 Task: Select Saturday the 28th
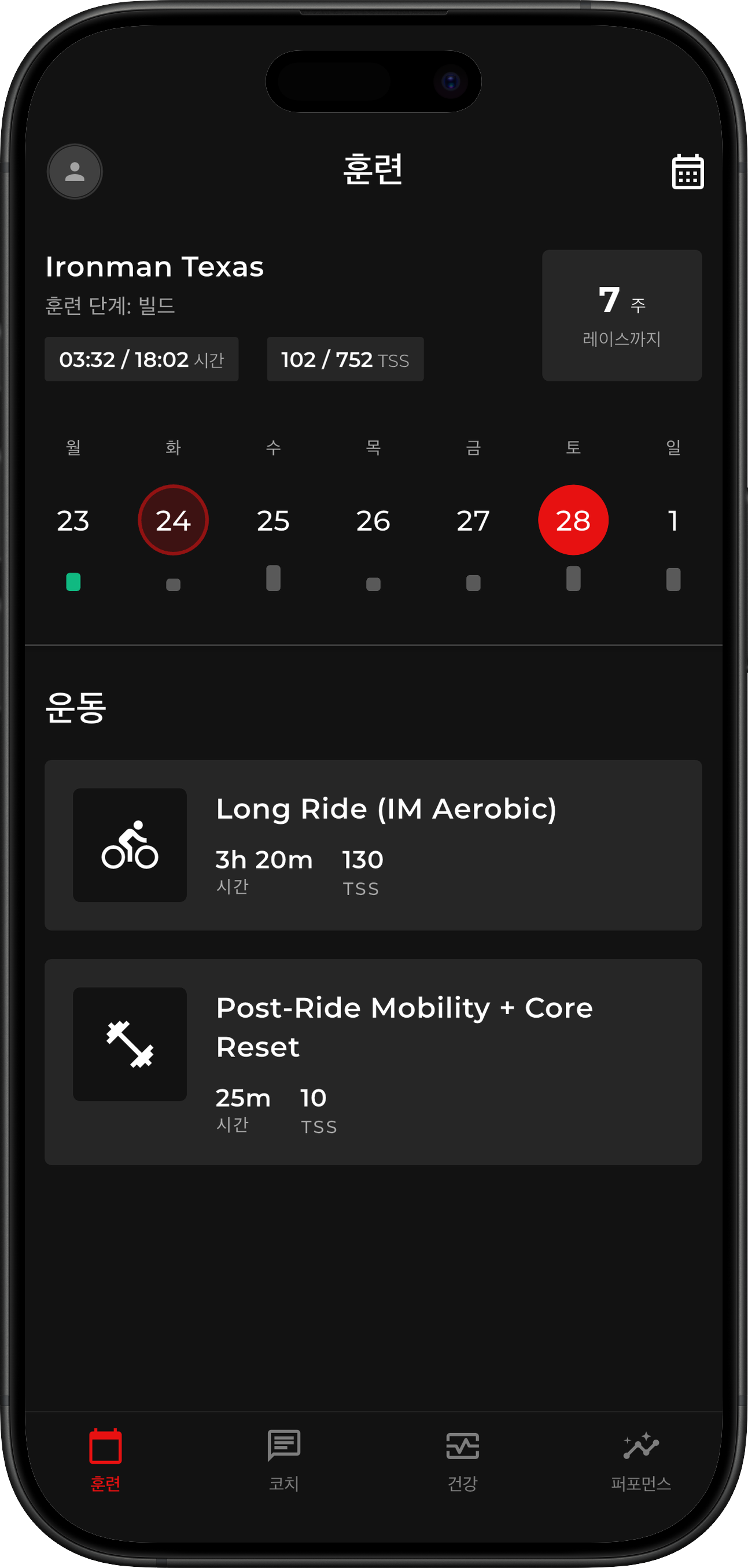573,520
